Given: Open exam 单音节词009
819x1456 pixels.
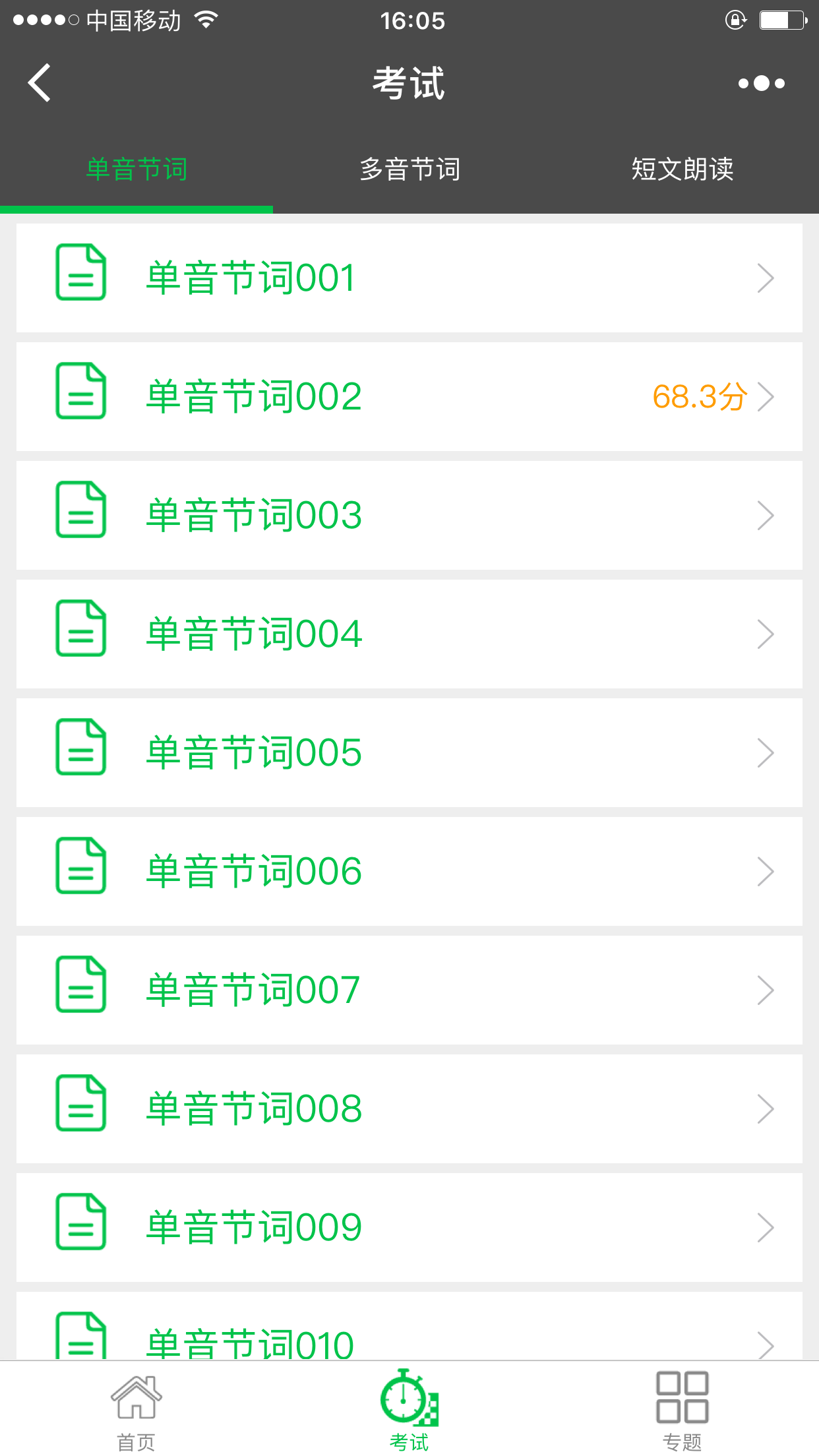Looking at the screenshot, I should click(409, 1227).
